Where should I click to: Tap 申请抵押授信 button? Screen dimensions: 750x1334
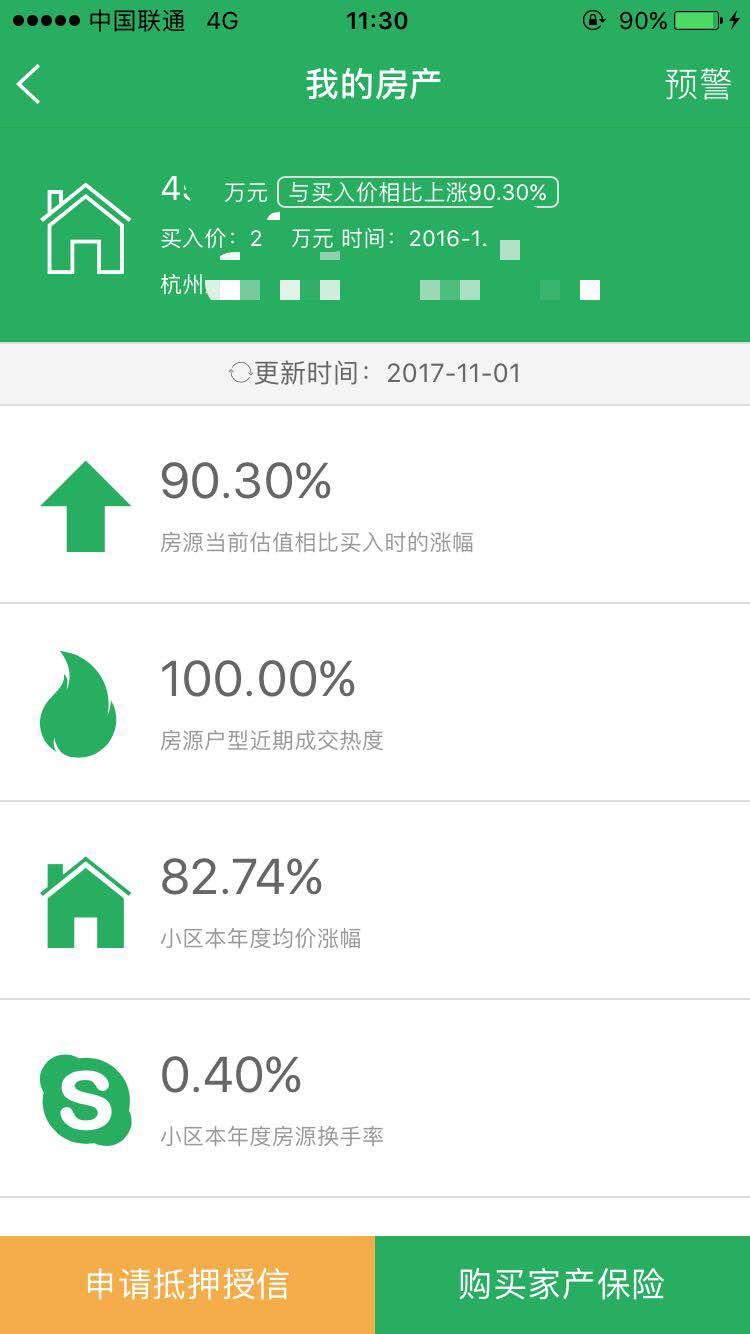click(187, 1284)
